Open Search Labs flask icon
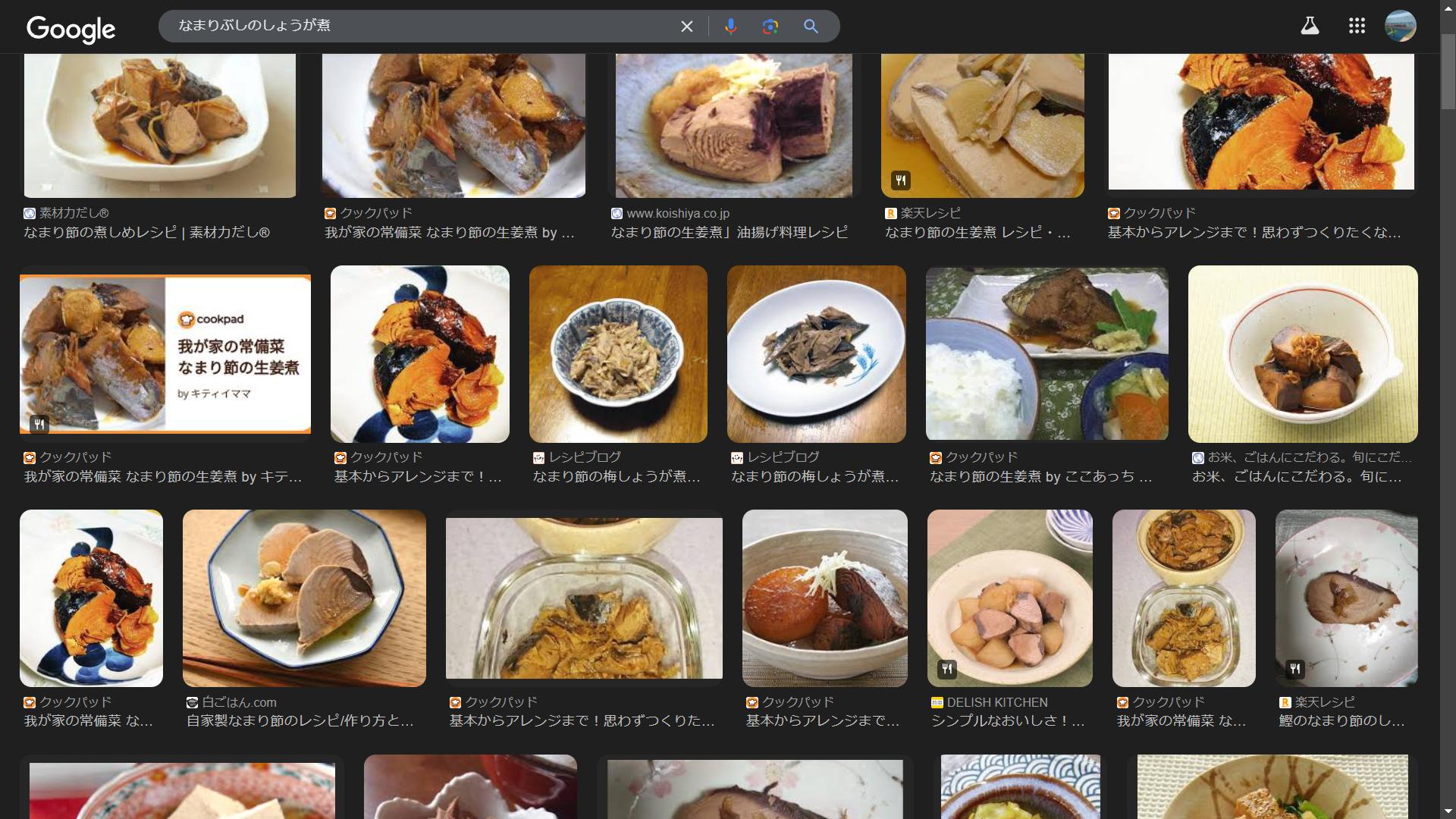The image size is (1456, 819). tap(1310, 26)
